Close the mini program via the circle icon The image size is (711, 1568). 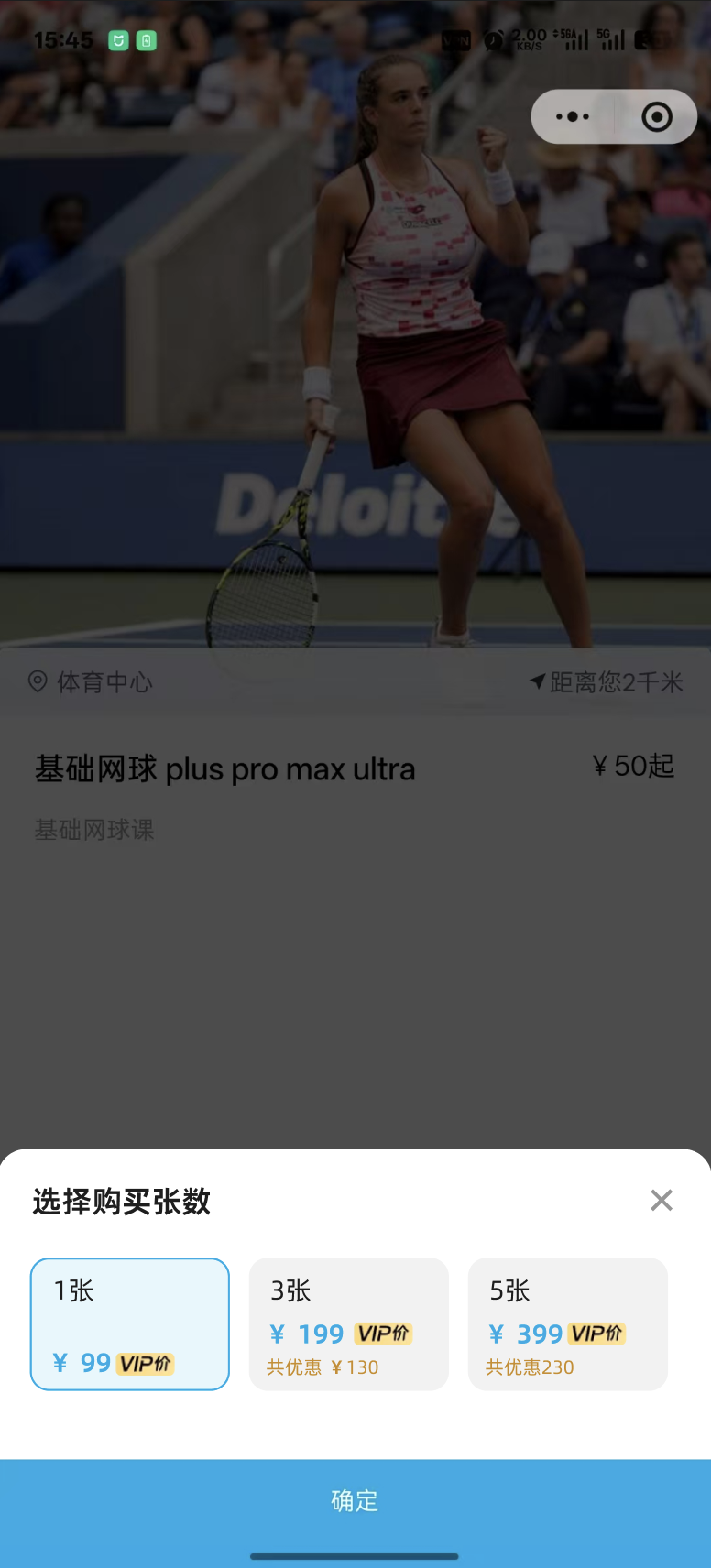click(x=657, y=116)
